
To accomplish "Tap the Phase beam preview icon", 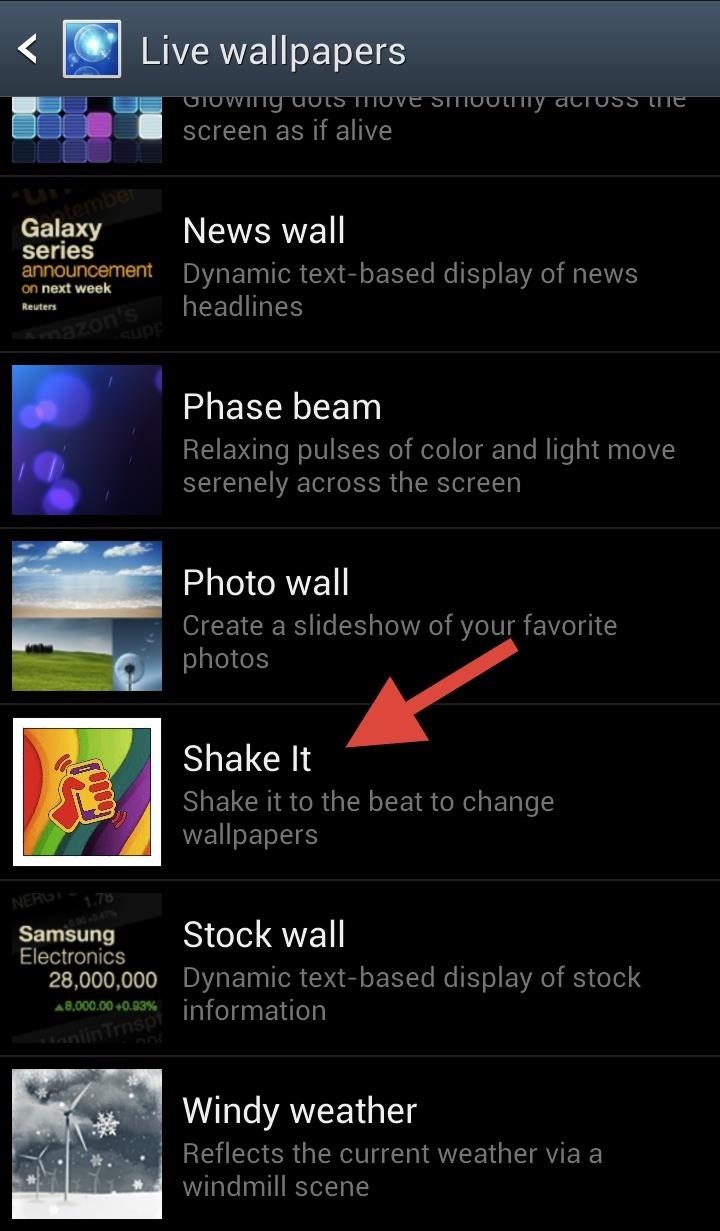I will click(x=86, y=439).
